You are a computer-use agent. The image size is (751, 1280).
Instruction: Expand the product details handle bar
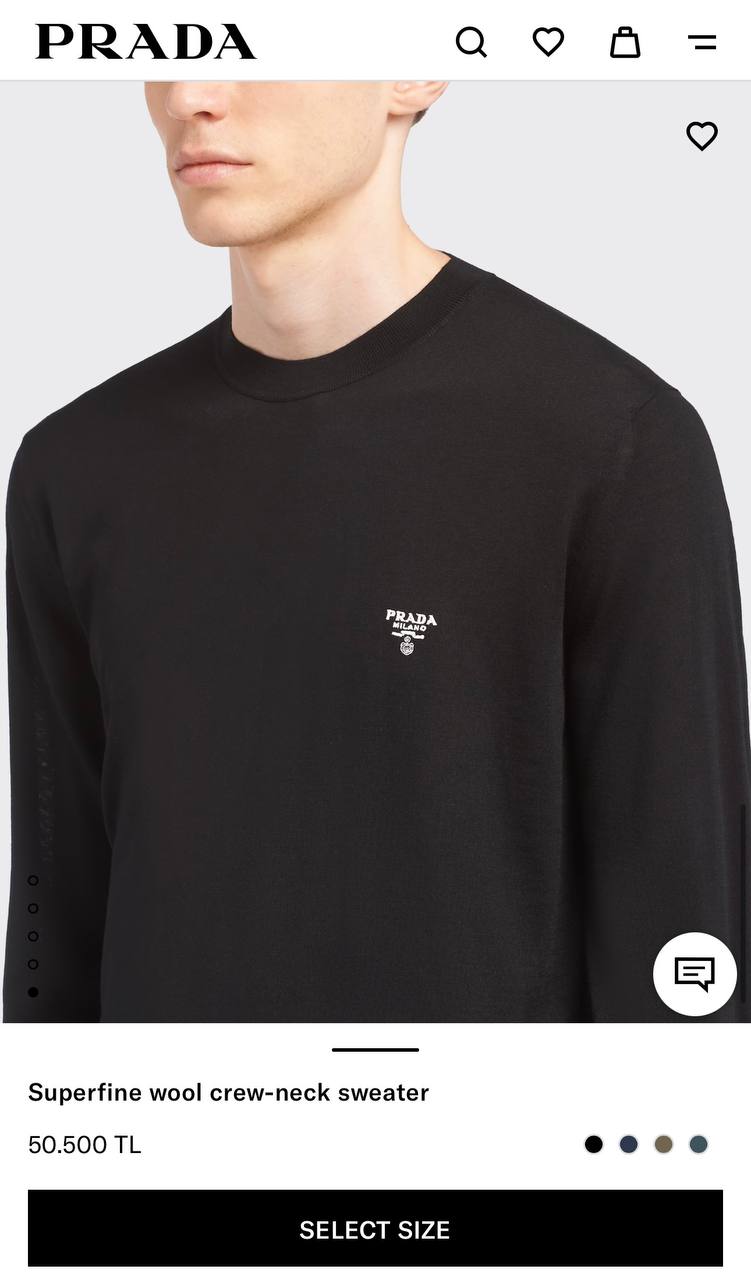pyautogui.click(x=375, y=1050)
